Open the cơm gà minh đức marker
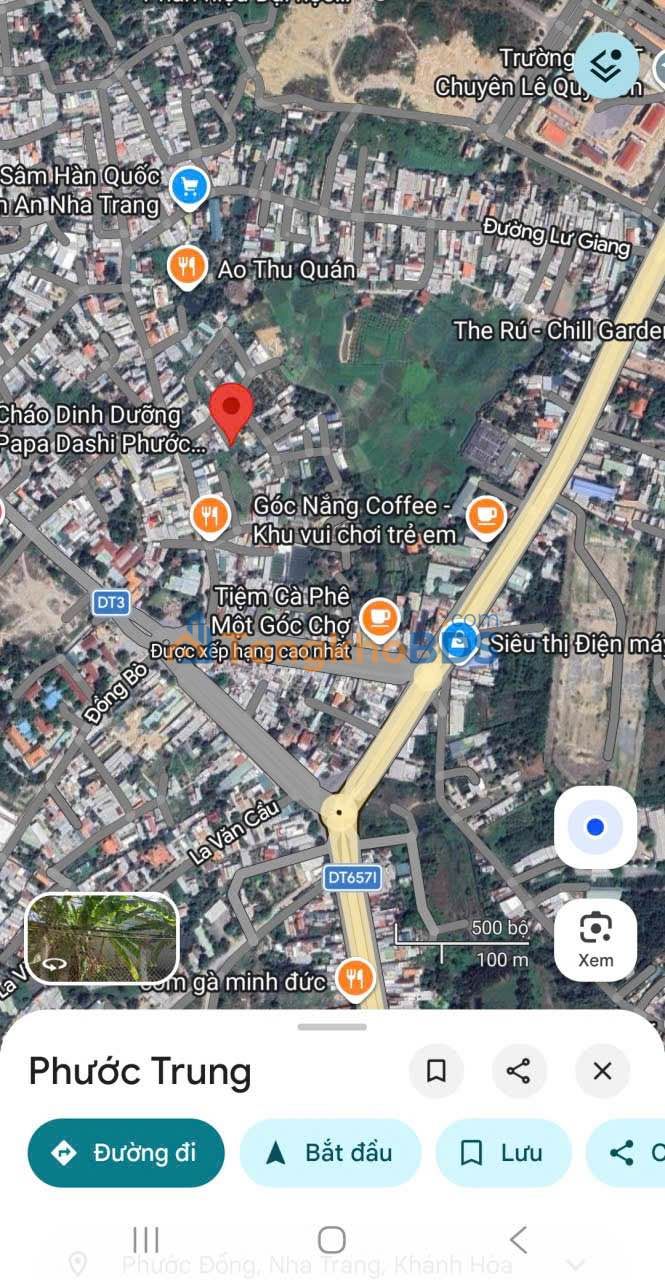The image size is (665, 1280). 354,977
